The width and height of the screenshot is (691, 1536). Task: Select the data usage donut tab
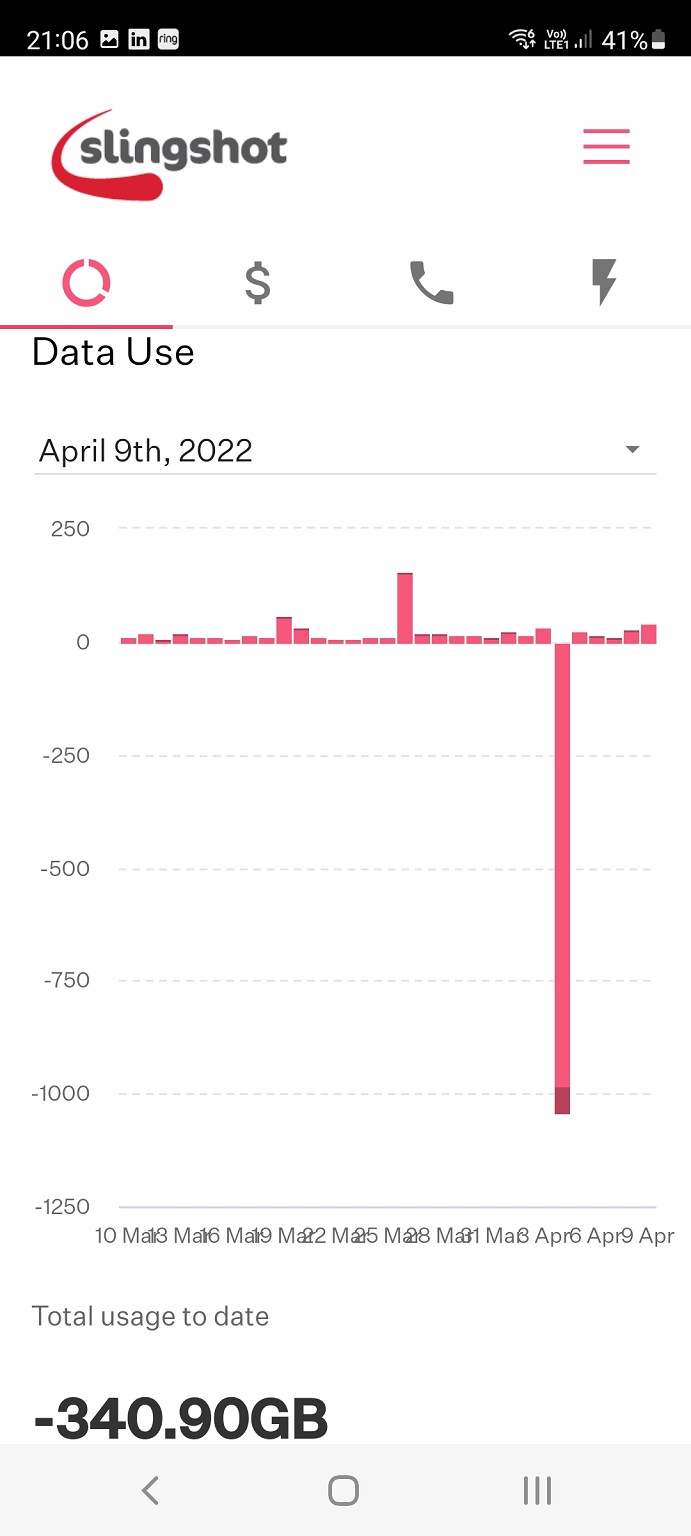tap(86, 283)
